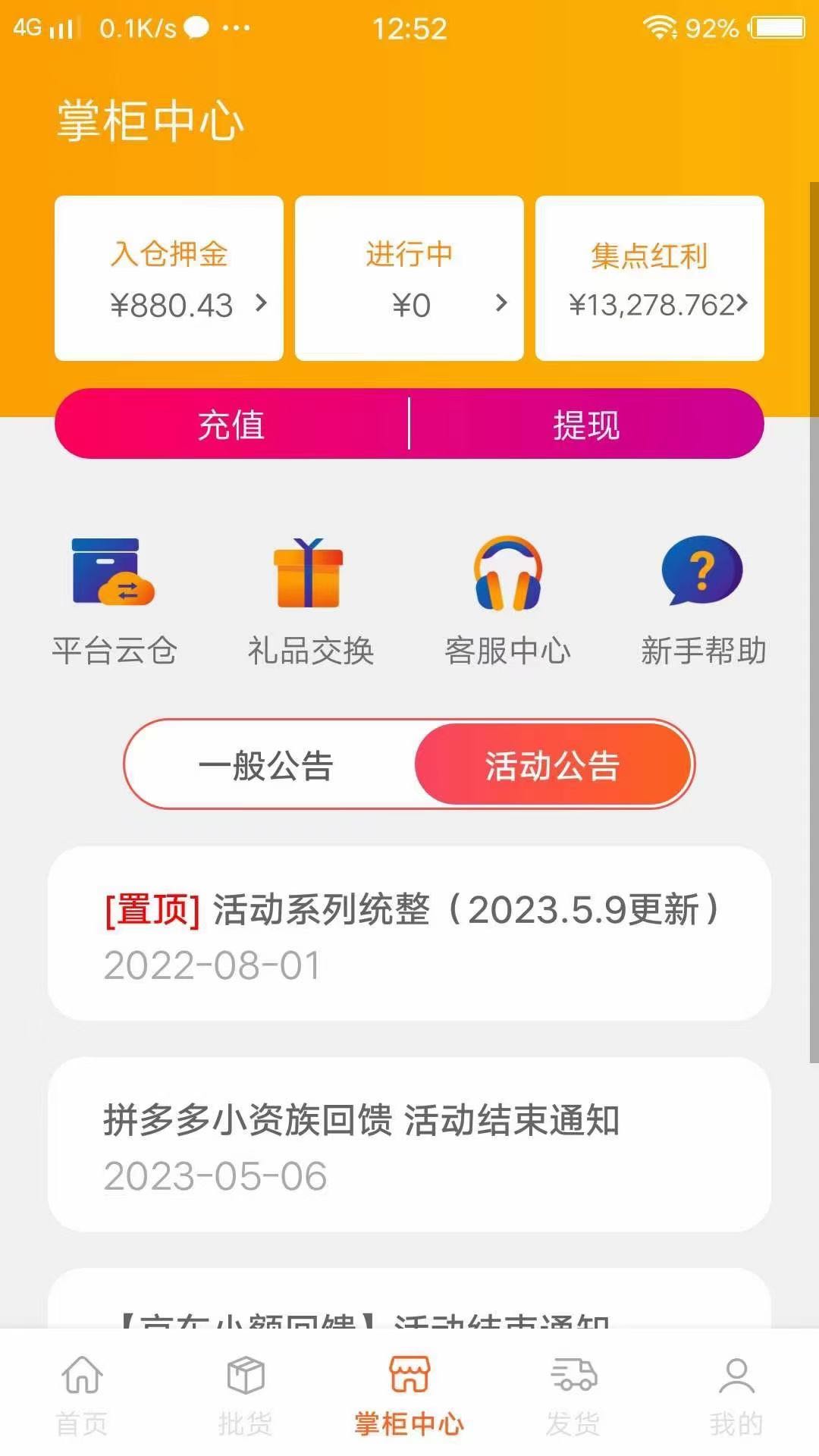Open pinned notice 活动系列统整

tap(409, 934)
